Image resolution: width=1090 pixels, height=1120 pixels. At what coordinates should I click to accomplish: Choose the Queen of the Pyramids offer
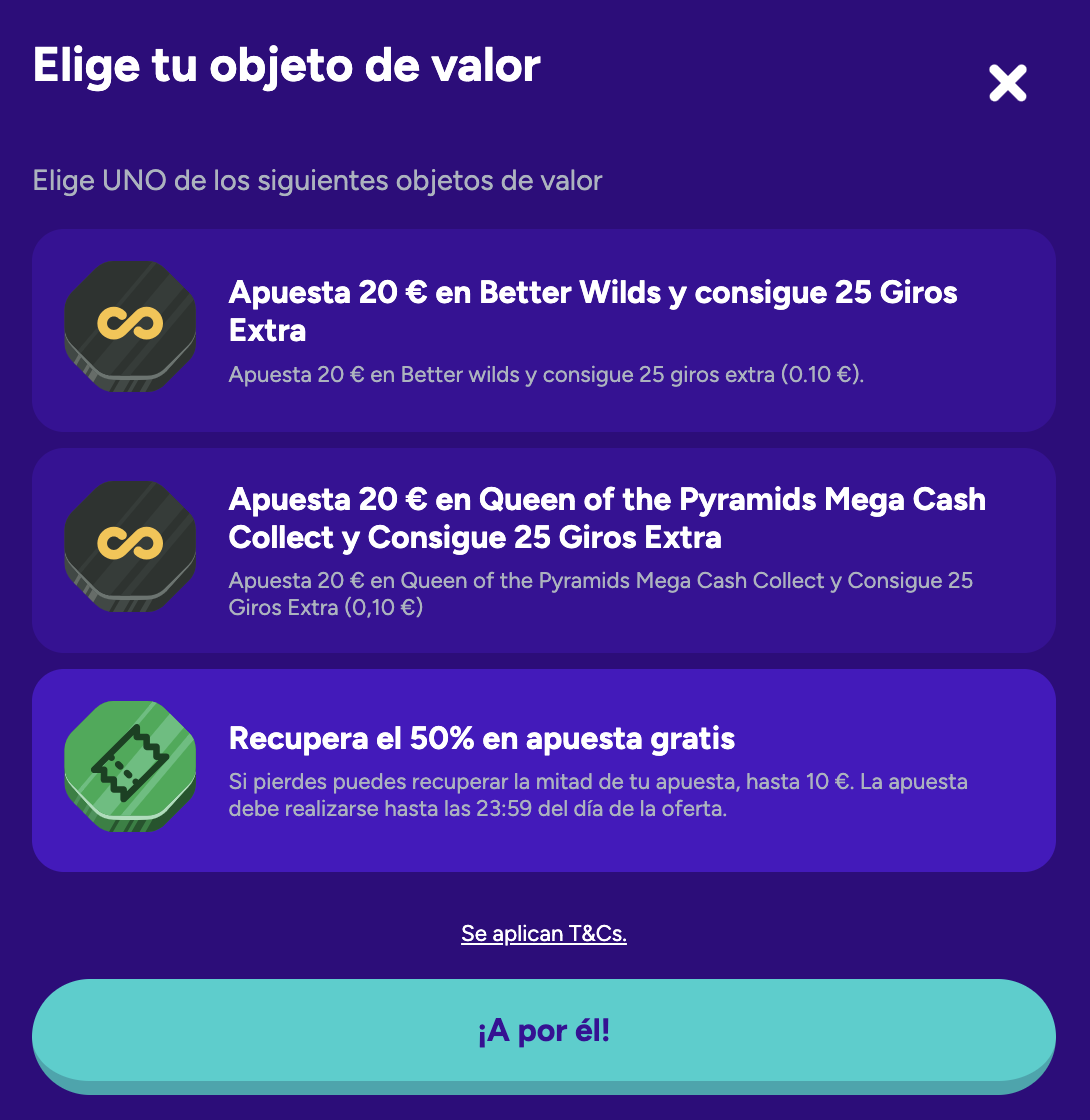pyautogui.click(x=543, y=551)
